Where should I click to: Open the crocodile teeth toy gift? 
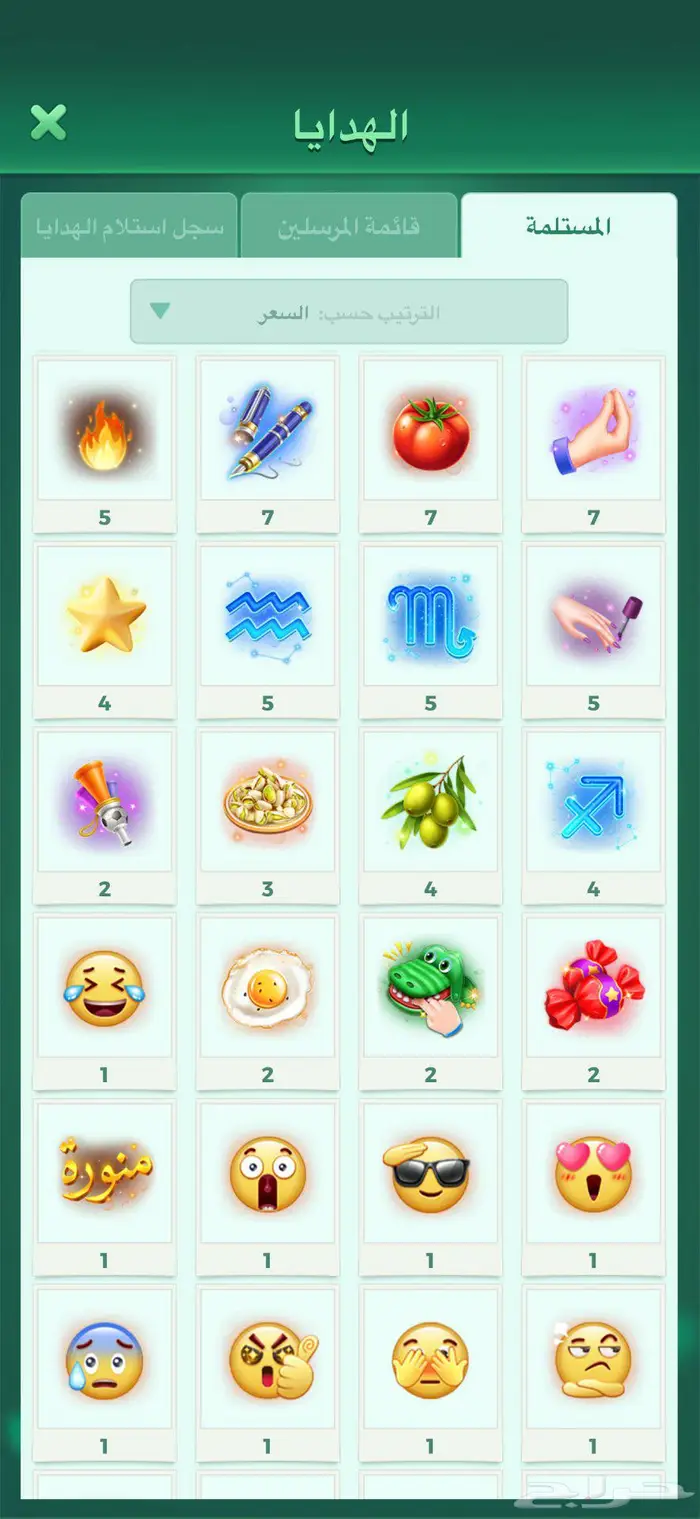[430, 1002]
